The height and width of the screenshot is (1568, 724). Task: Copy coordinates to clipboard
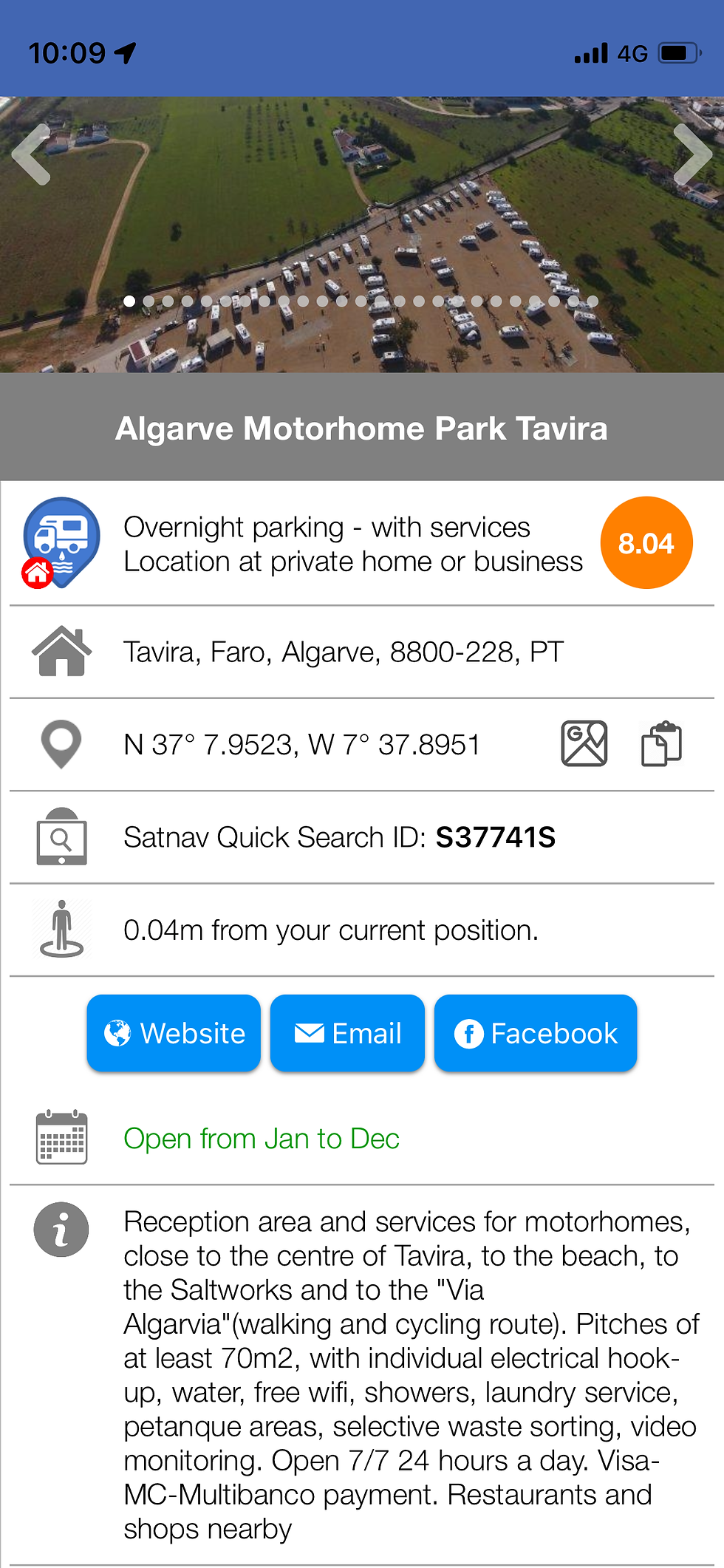[x=661, y=744]
